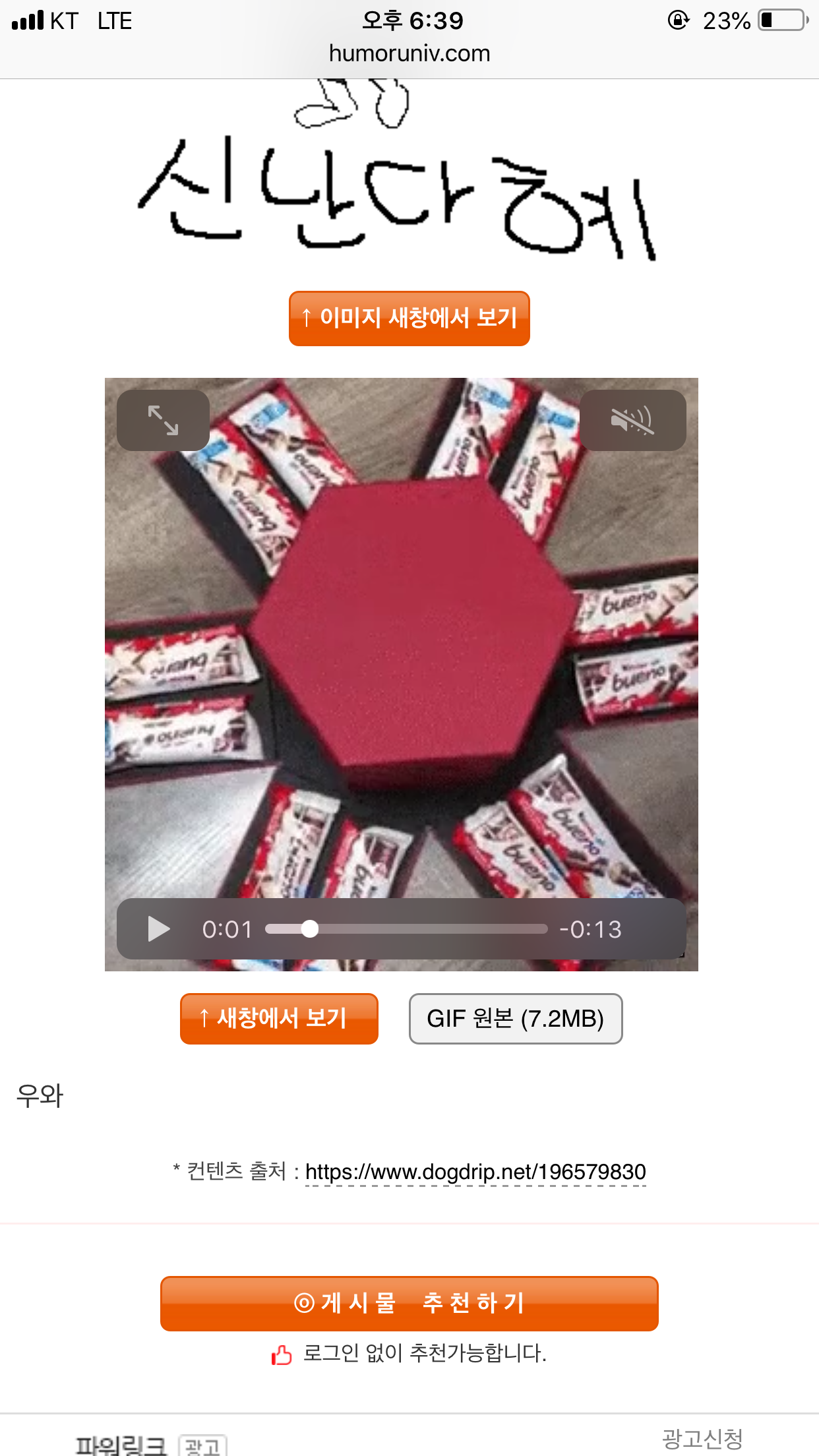The image size is (819, 1456).
Task: Open the 광고신청 link
Action: [x=702, y=1438]
